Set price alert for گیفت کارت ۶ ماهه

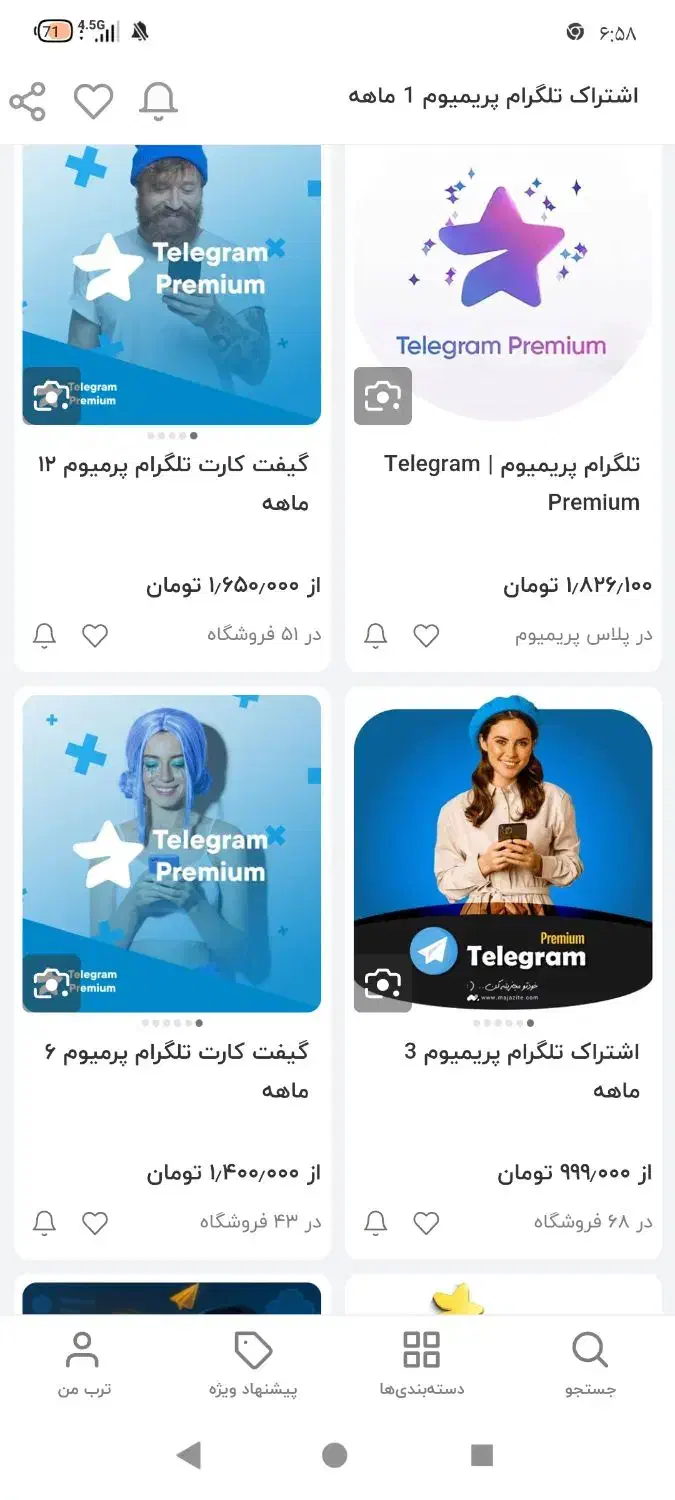coord(45,1222)
